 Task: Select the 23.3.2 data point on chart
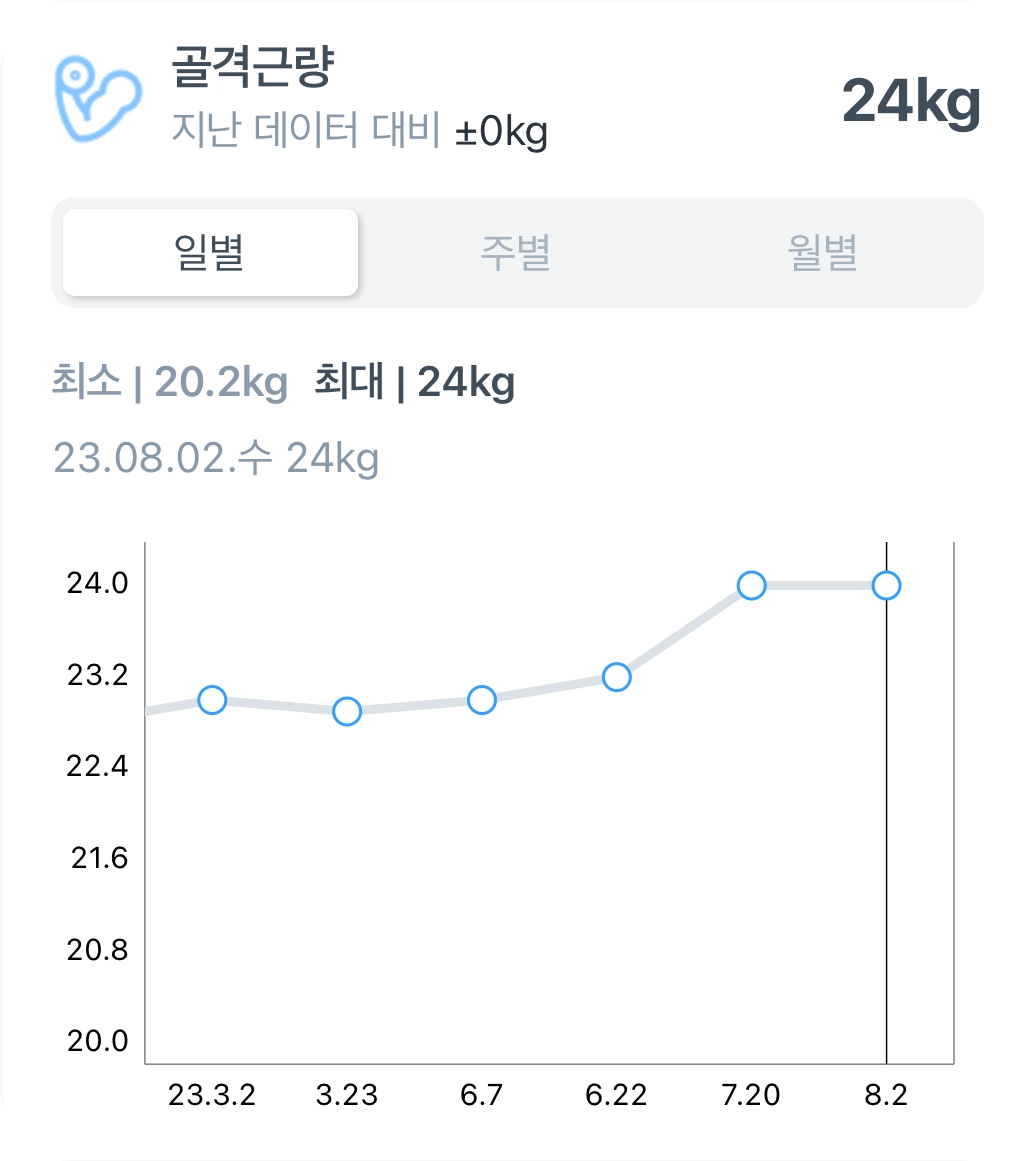[x=212, y=700]
